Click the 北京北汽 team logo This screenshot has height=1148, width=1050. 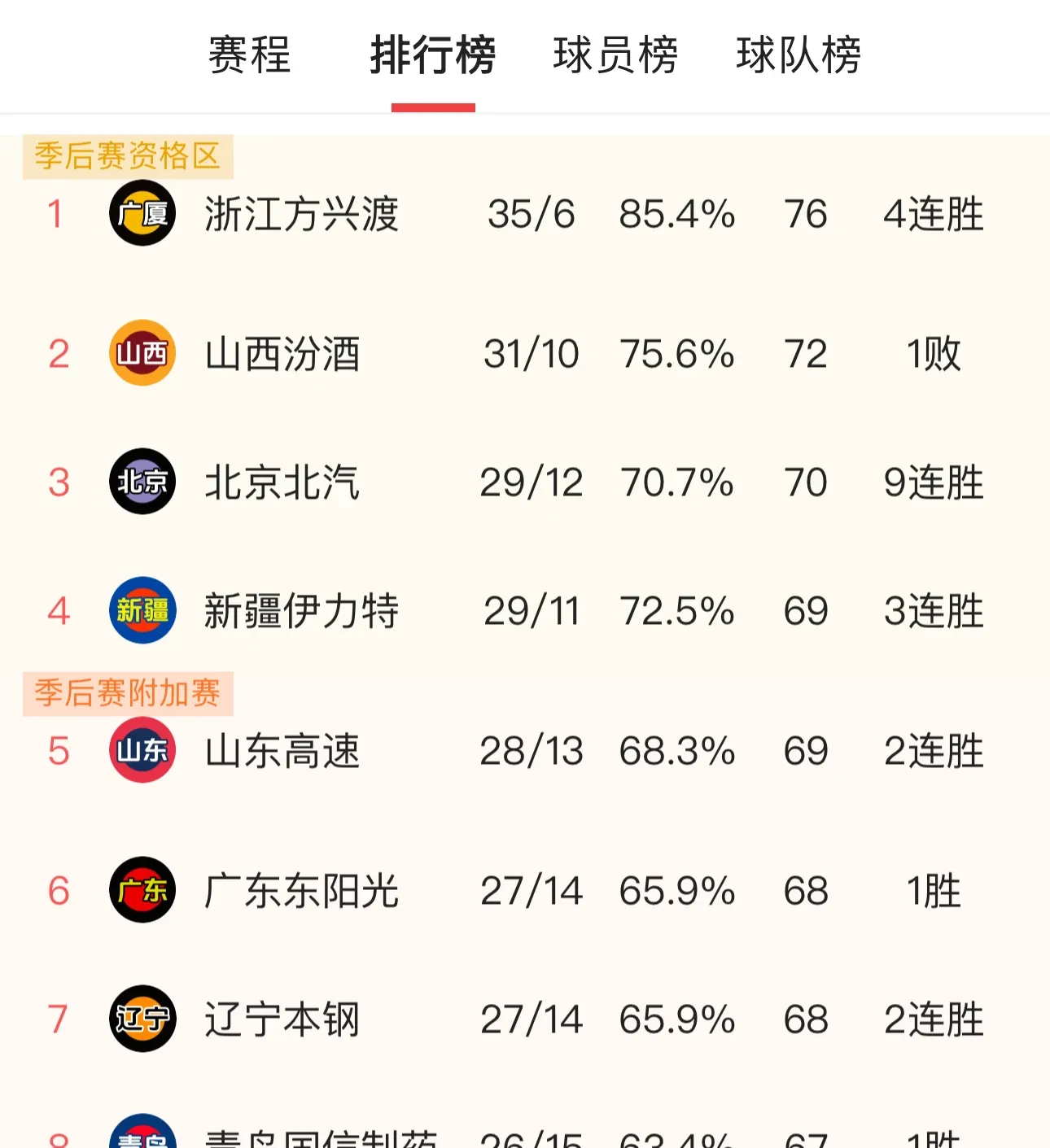[142, 482]
